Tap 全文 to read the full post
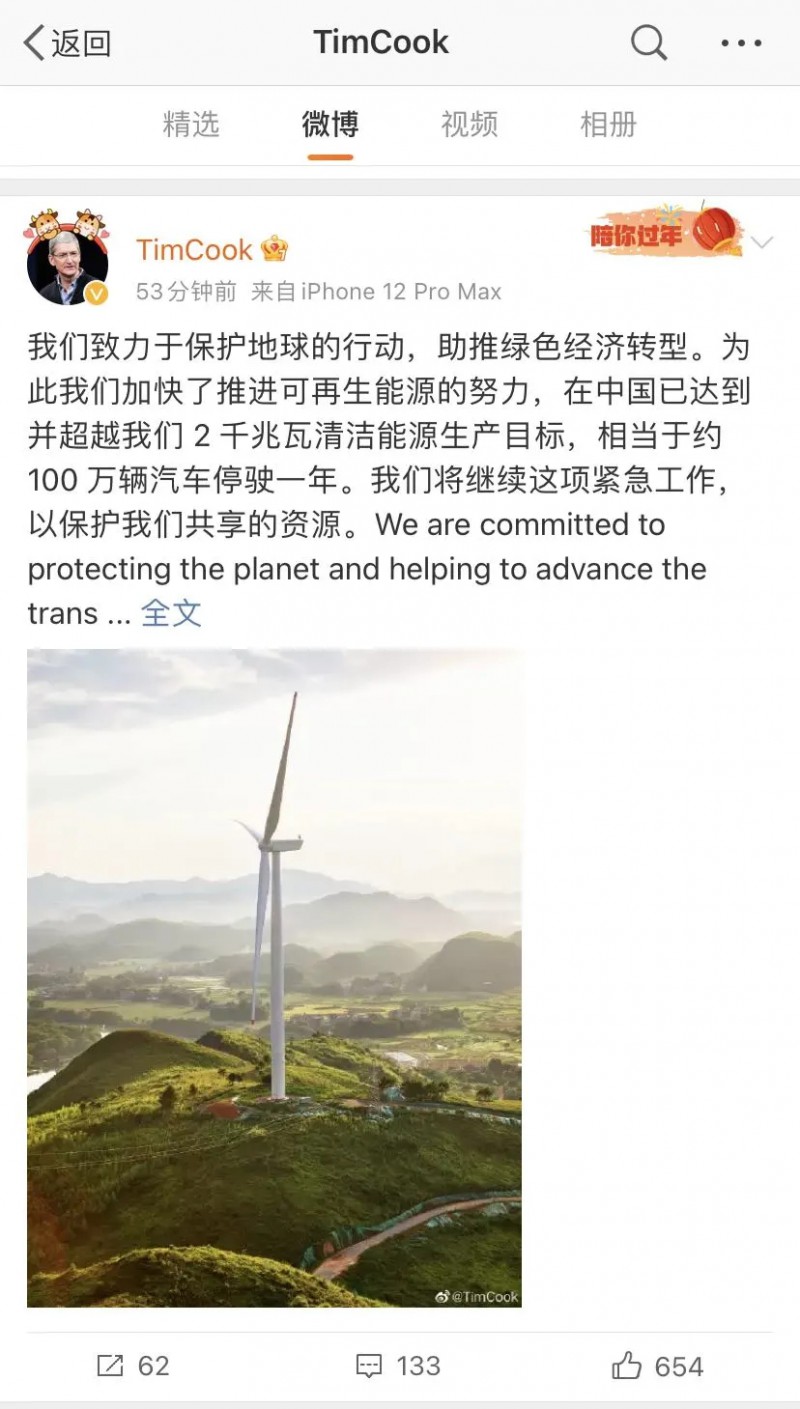Image resolution: width=800 pixels, height=1409 pixels. (171, 613)
